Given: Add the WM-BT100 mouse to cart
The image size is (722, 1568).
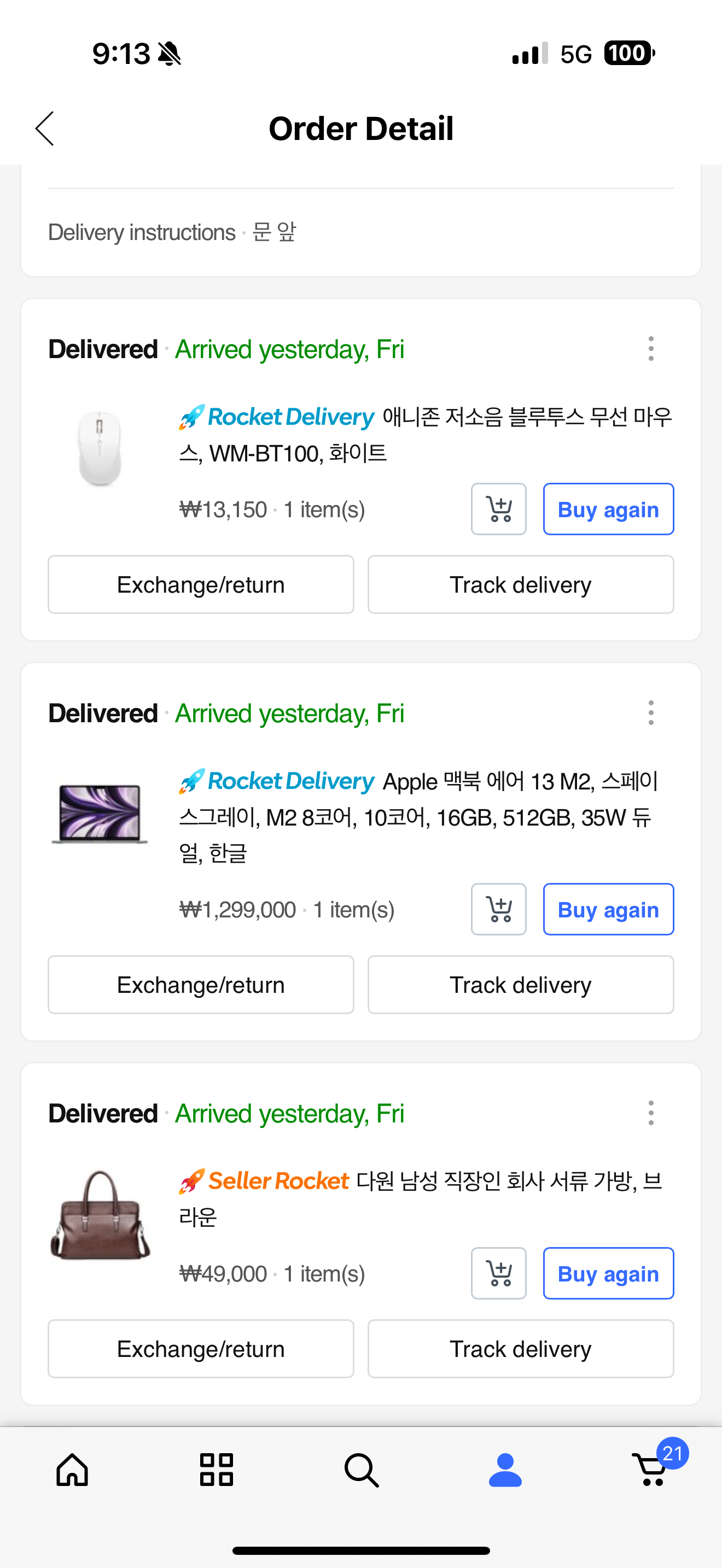Looking at the screenshot, I should [499, 509].
